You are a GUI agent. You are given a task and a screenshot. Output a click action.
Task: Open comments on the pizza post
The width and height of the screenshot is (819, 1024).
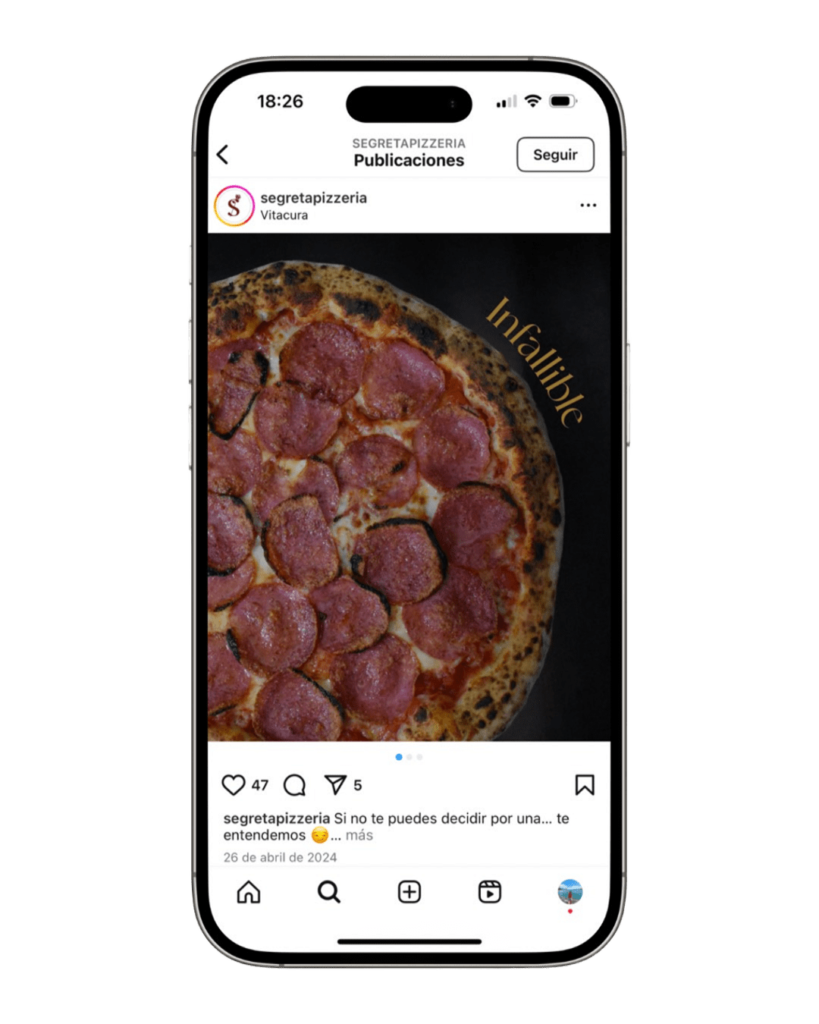point(294,785)
